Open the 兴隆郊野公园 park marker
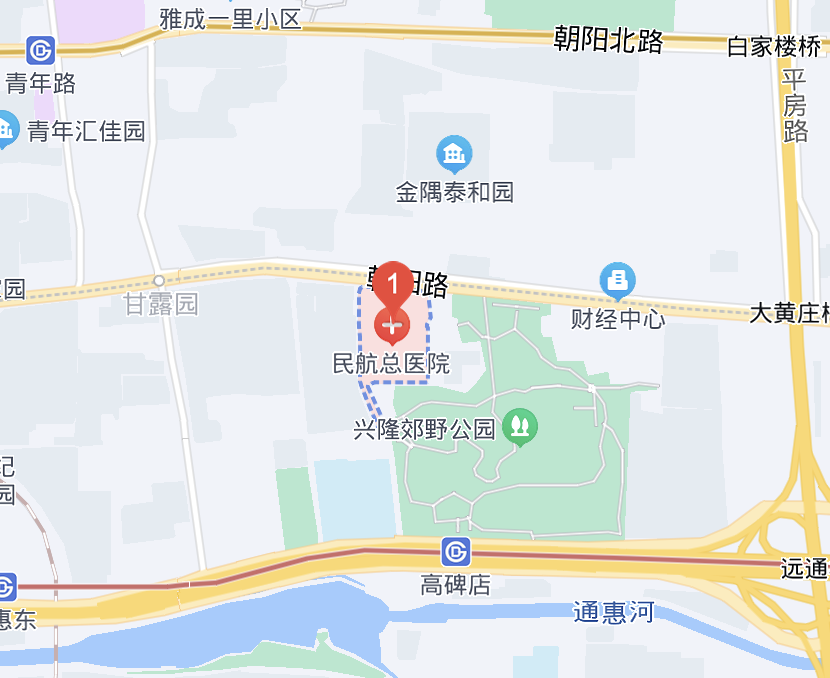 519,427
